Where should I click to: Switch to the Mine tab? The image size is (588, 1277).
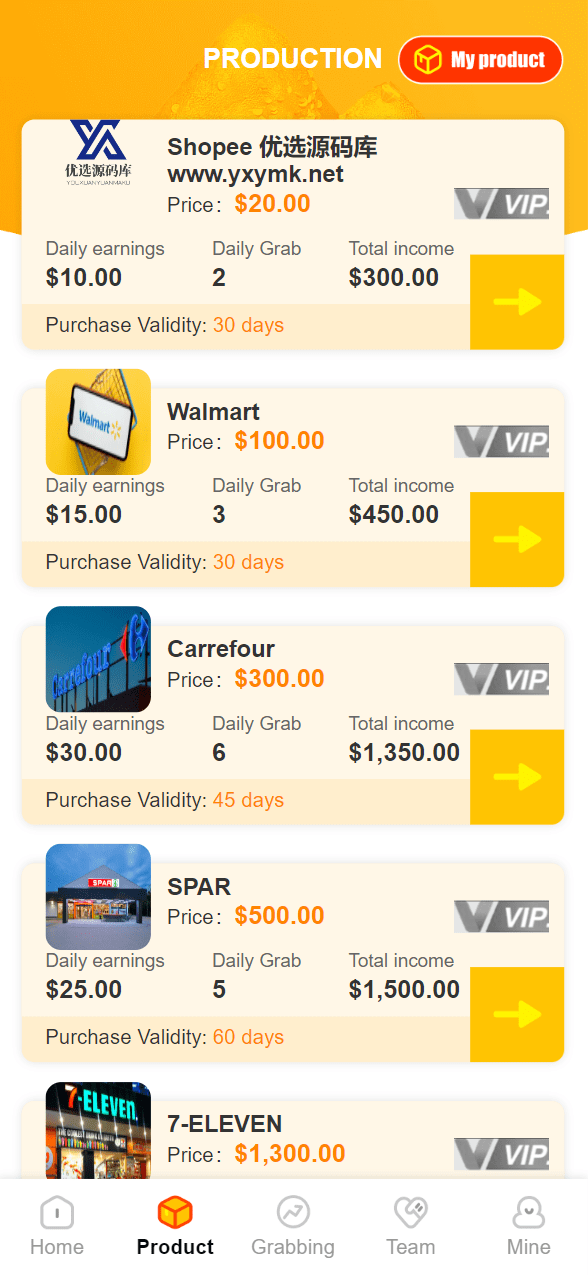pos(528,1227)
